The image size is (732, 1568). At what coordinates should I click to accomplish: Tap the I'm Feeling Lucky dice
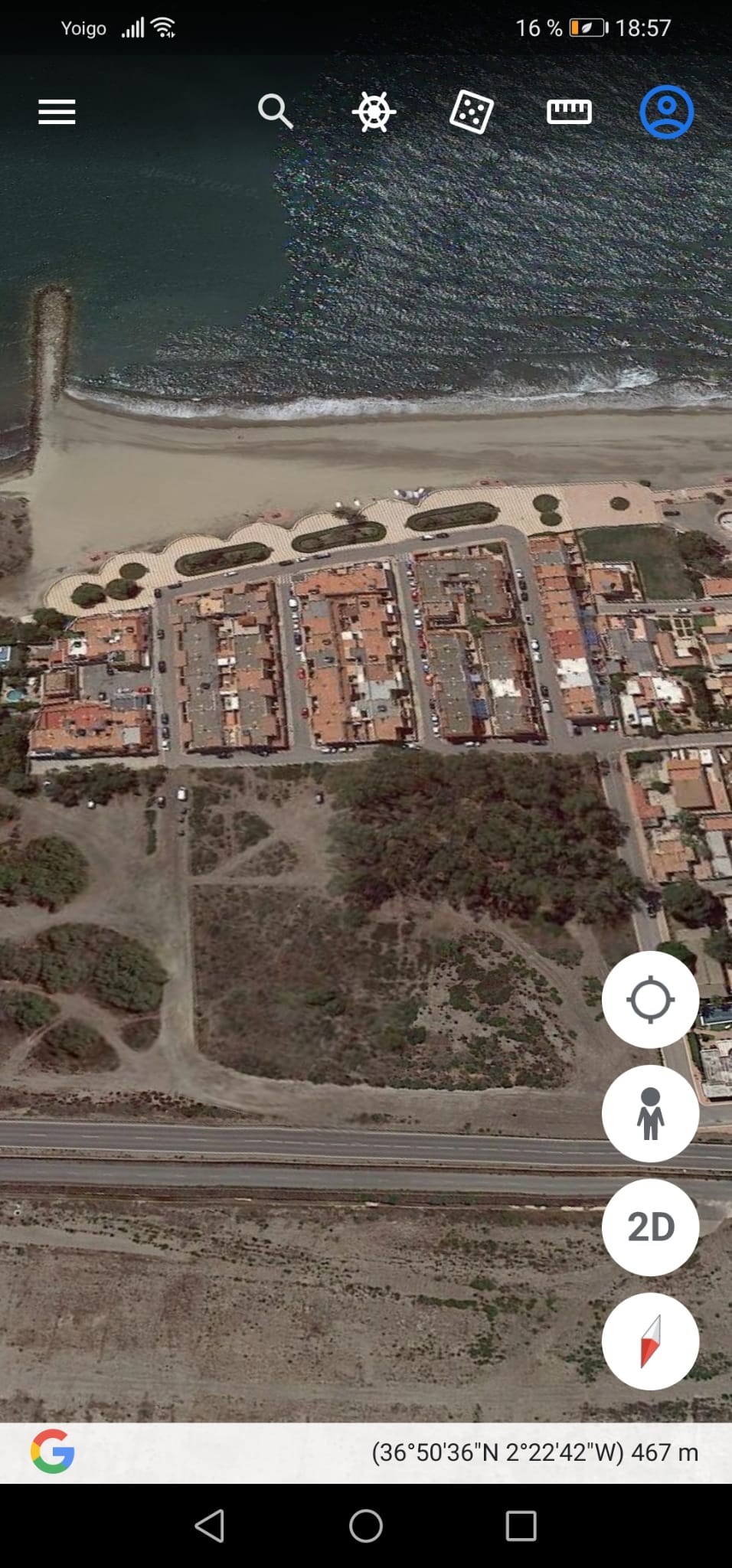pyautogui.click(x=471, y=112)
